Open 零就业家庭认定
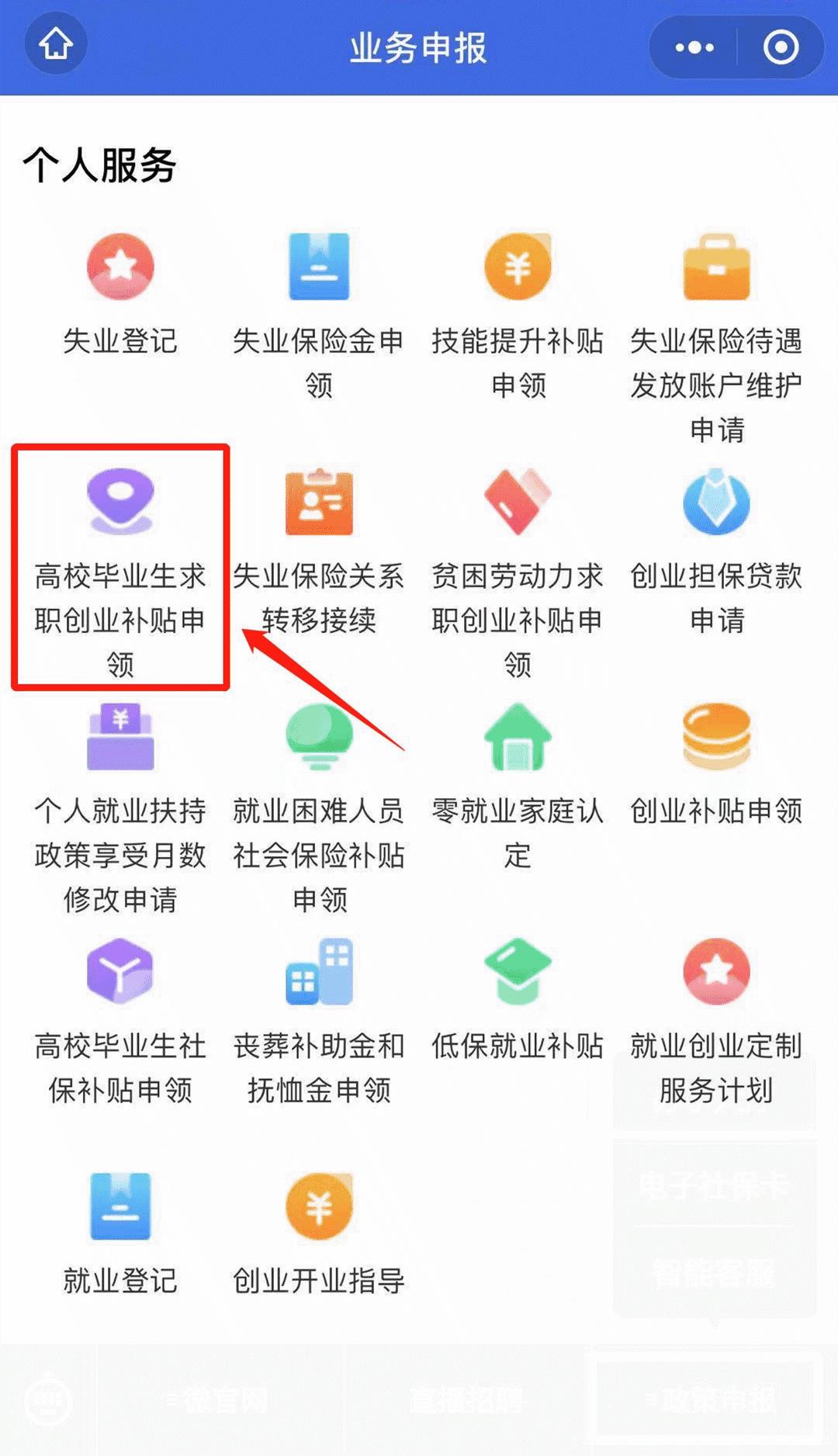 point(518,787)
